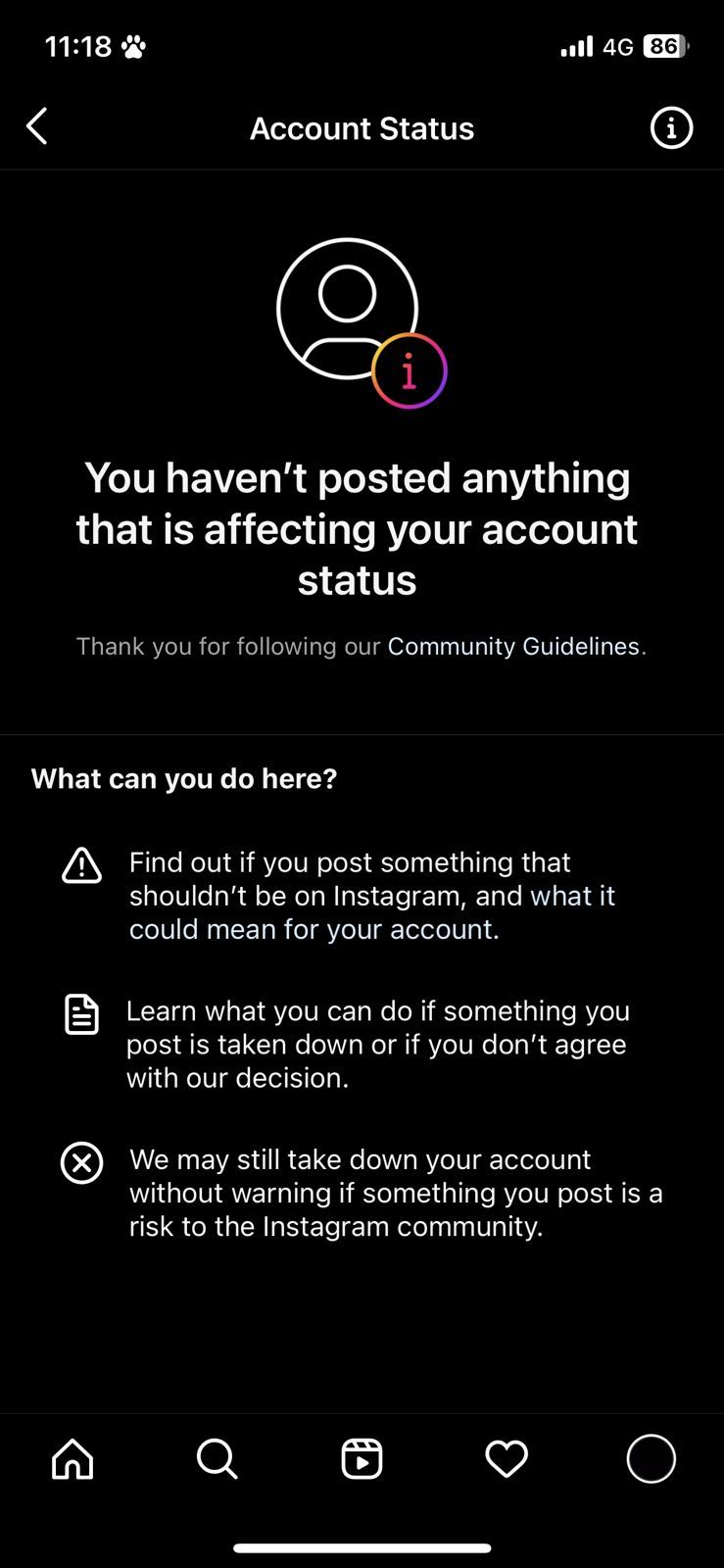724x1568 pixels.
Task: Open the Community Guidelines link
Action: pos(513,646)
